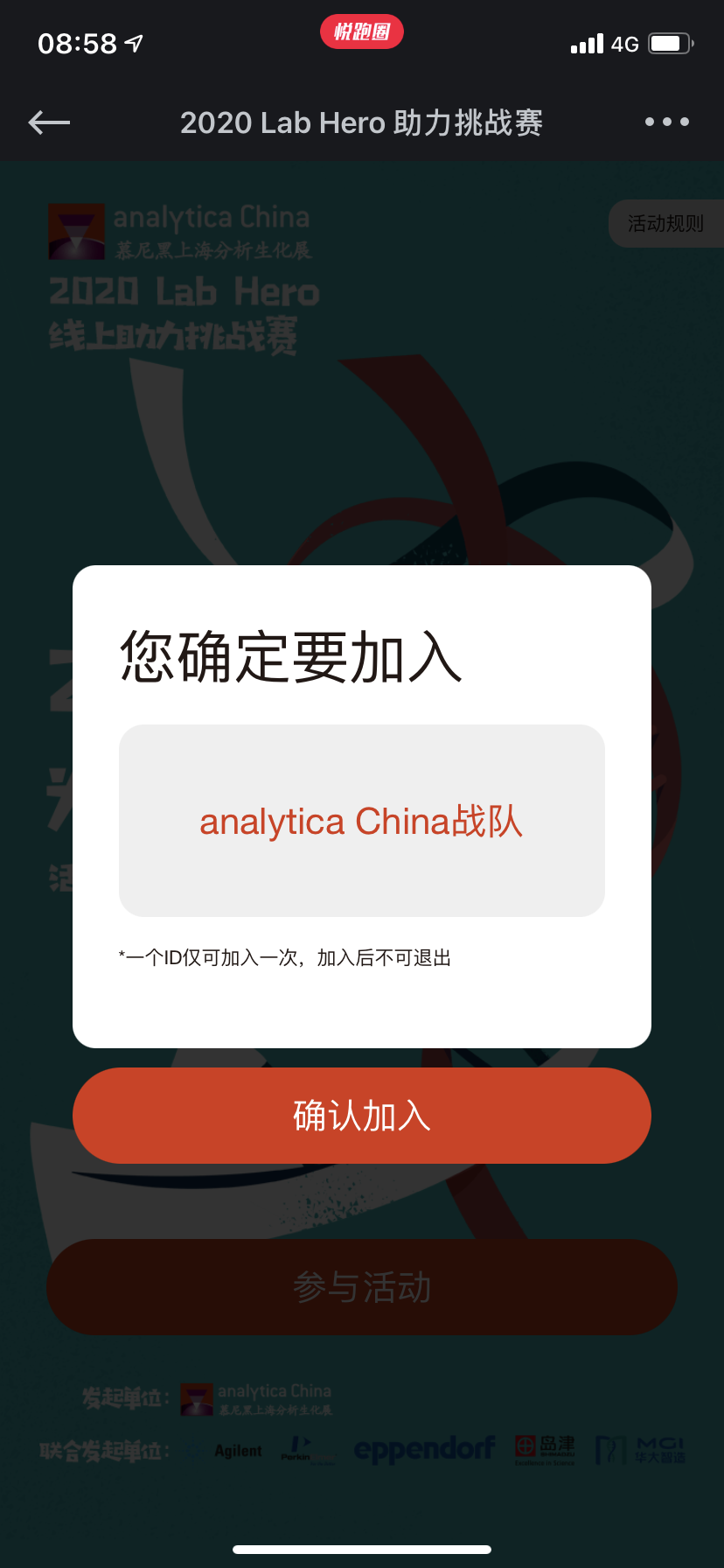724x1568 pixels.
Task: Open 活动规则 activity rules
Action: tap(665, 224)
